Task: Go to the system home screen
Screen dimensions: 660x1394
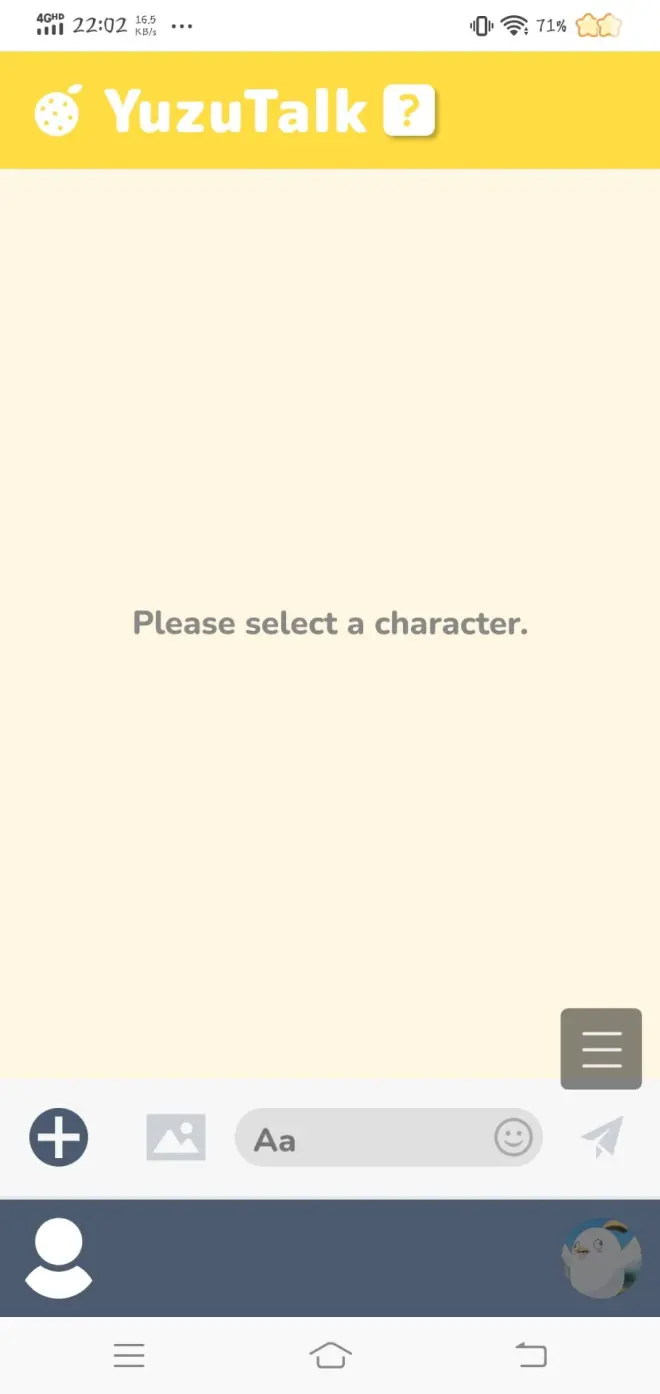Action: pyautogui.click(x=330, y=1355)
